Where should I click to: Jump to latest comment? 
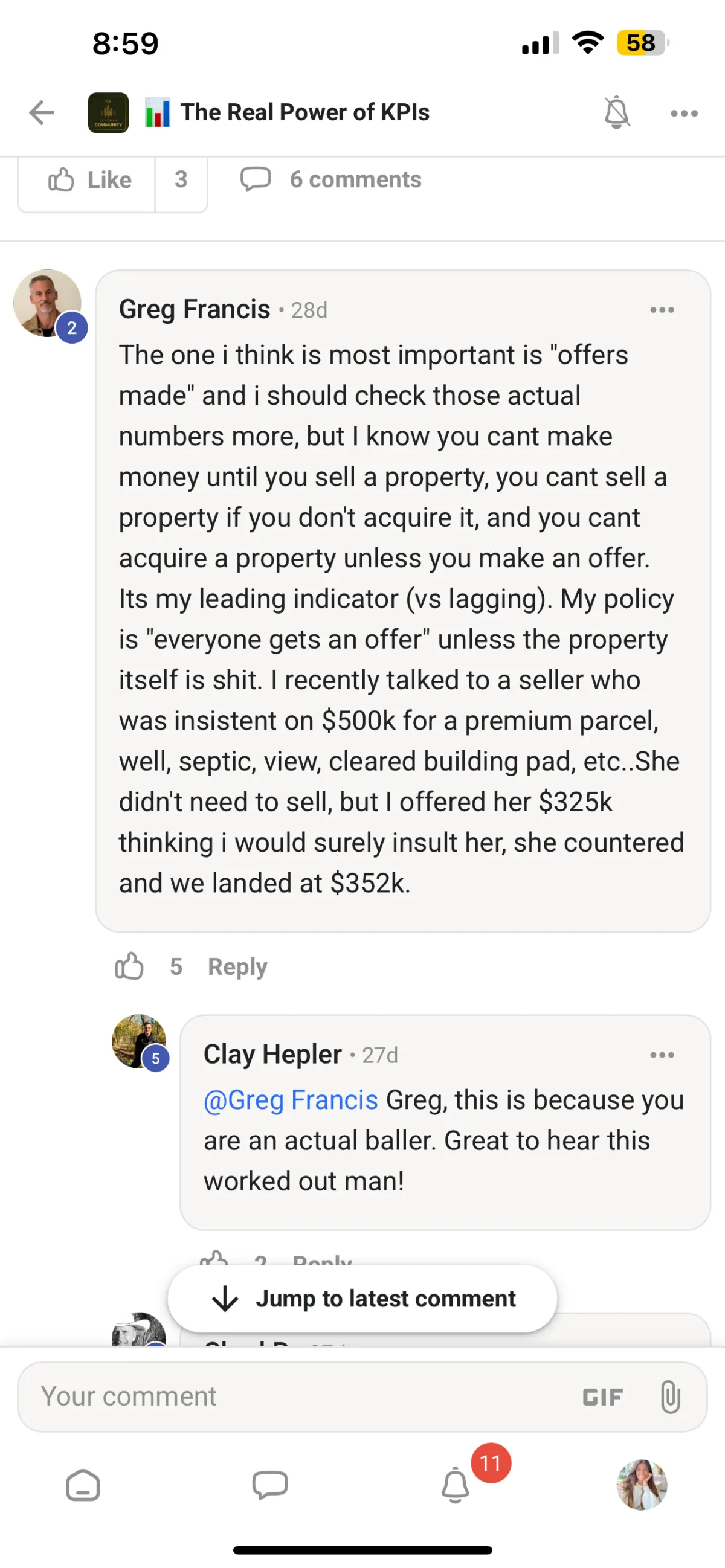[362, 1299]
